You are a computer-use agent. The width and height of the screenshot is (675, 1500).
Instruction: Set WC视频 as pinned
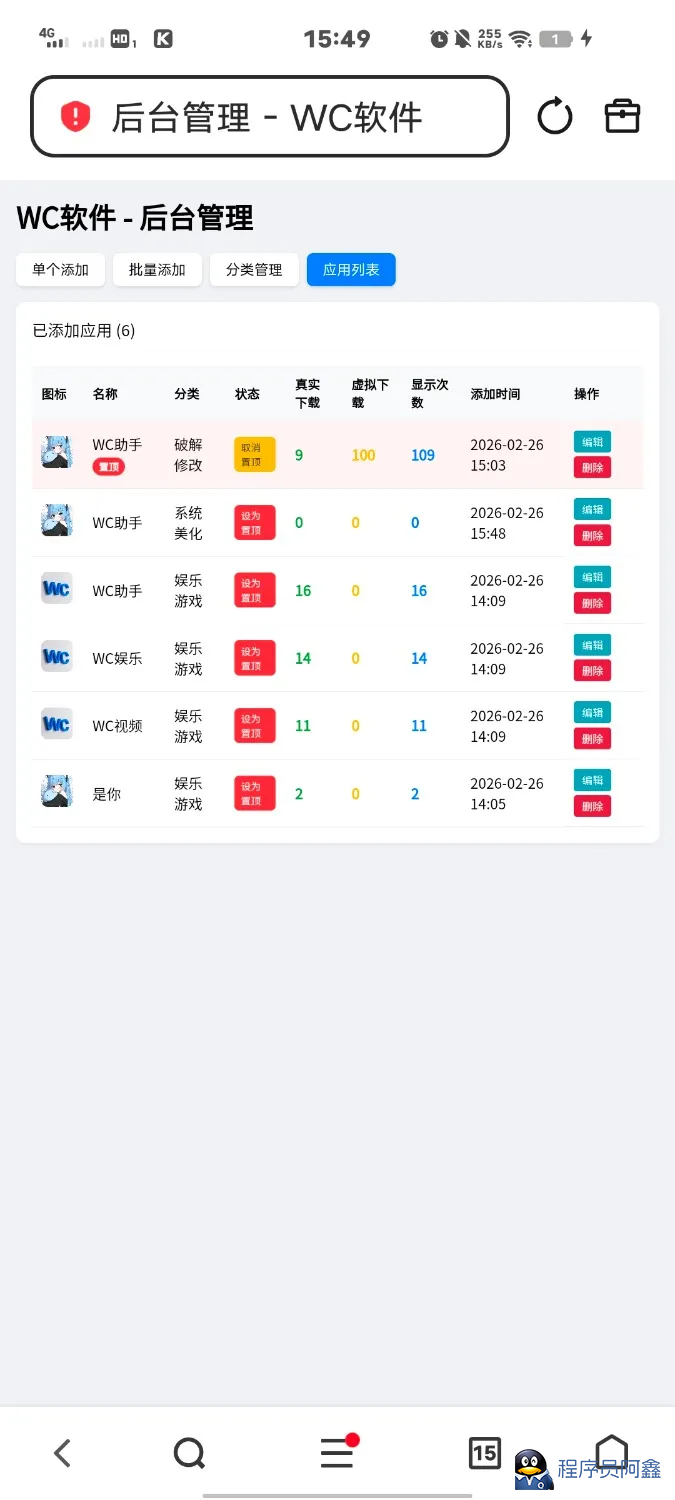tap(254, 726)
